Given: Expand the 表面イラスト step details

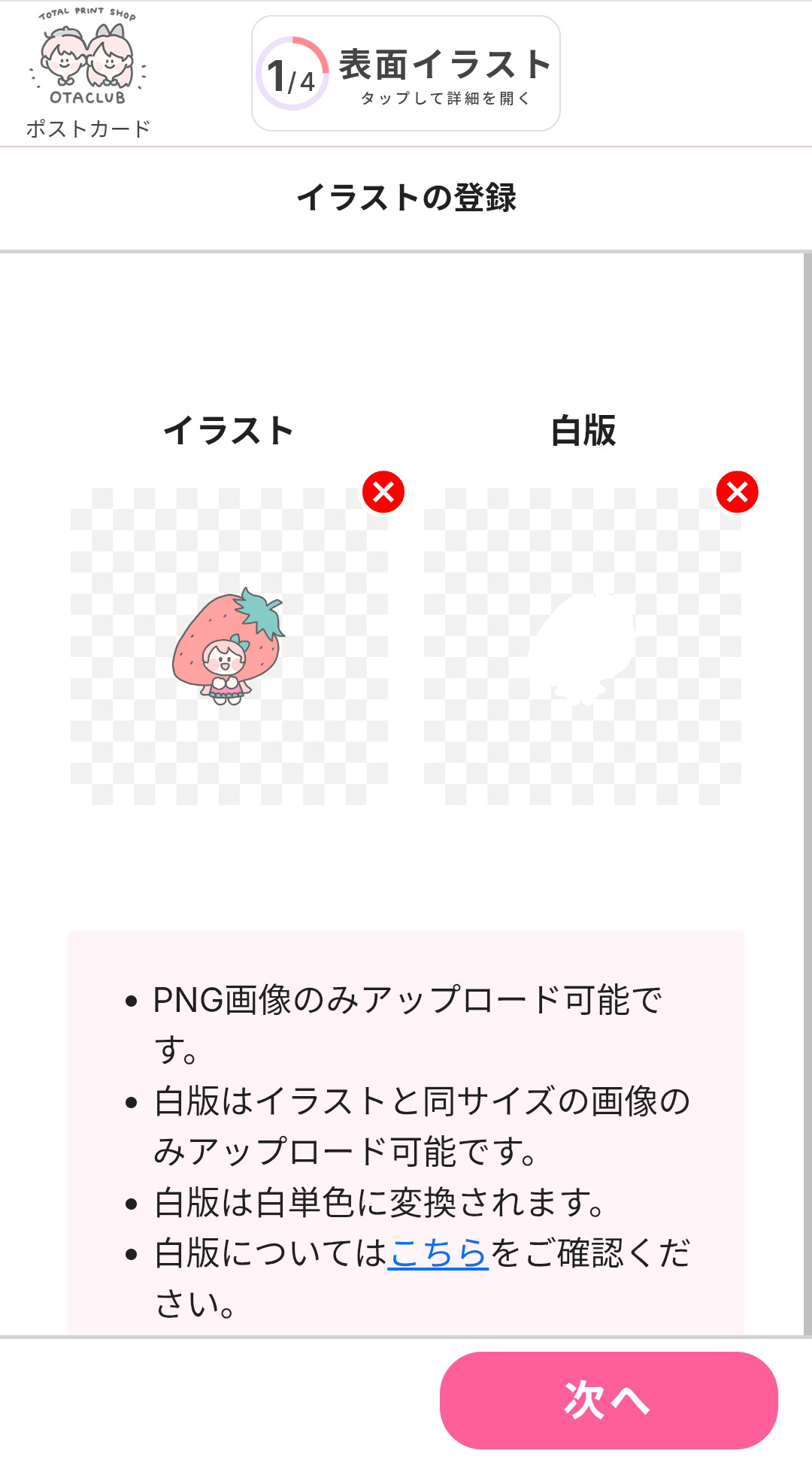Looking at the screenshot, I should [x=406, y=74].
